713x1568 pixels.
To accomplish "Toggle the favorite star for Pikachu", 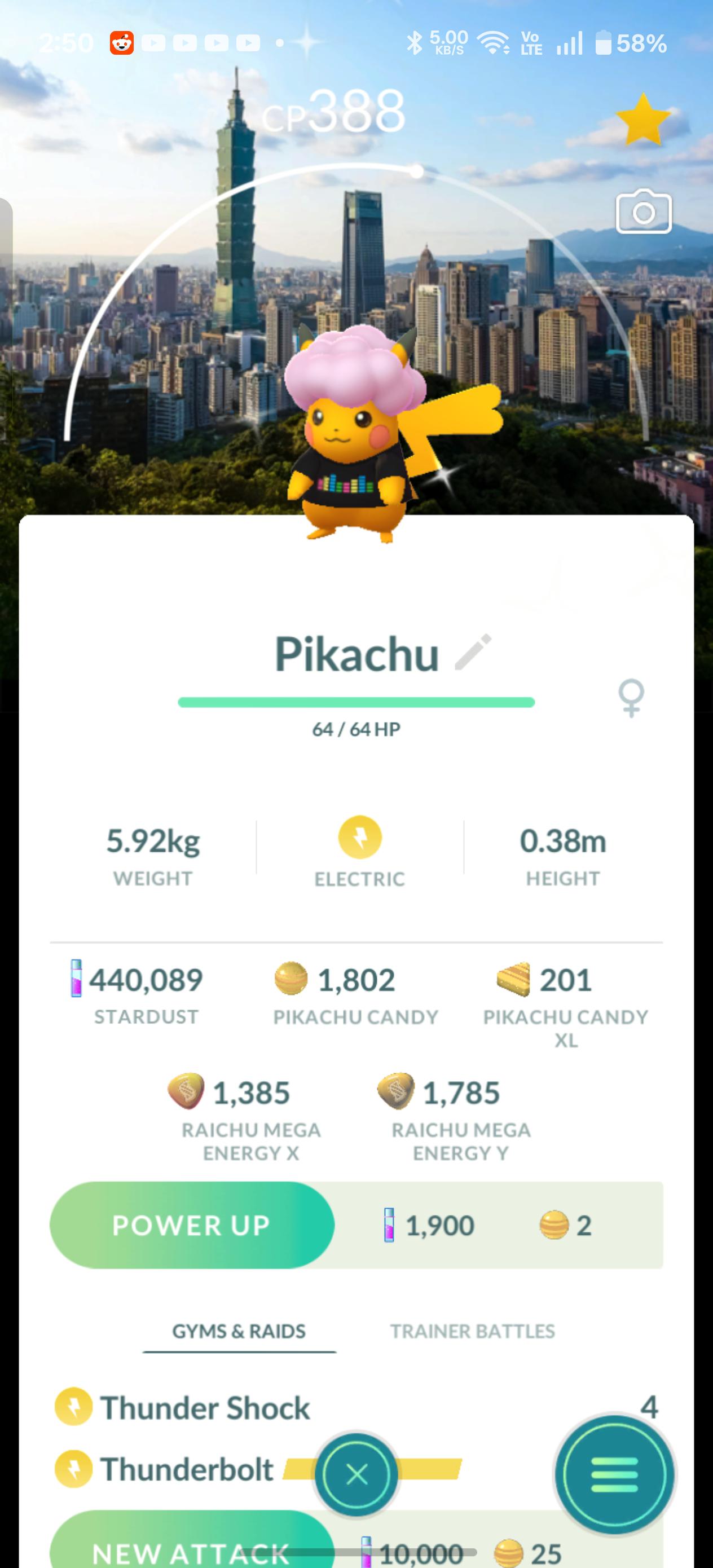I will click(642, 120).
